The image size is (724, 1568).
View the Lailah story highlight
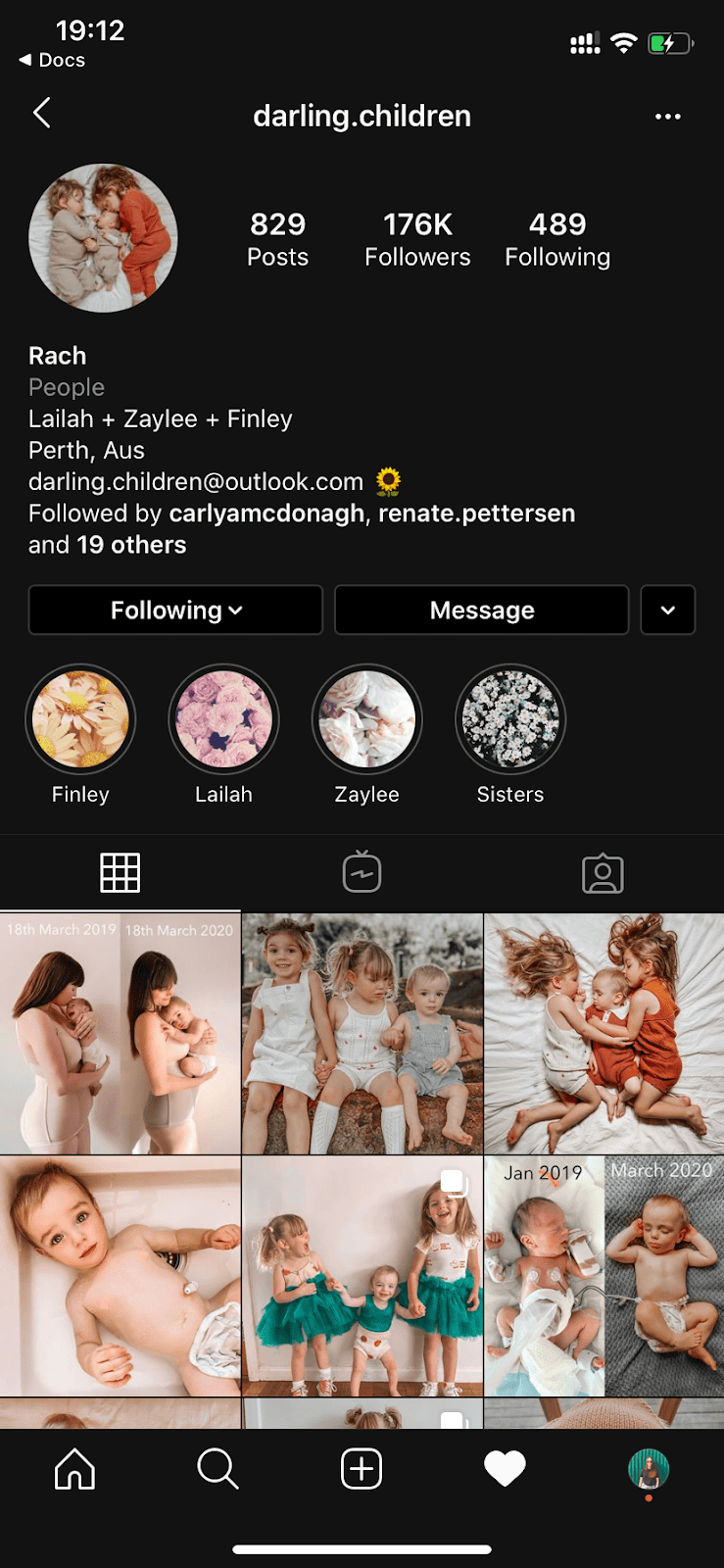(x=223, y=720)
